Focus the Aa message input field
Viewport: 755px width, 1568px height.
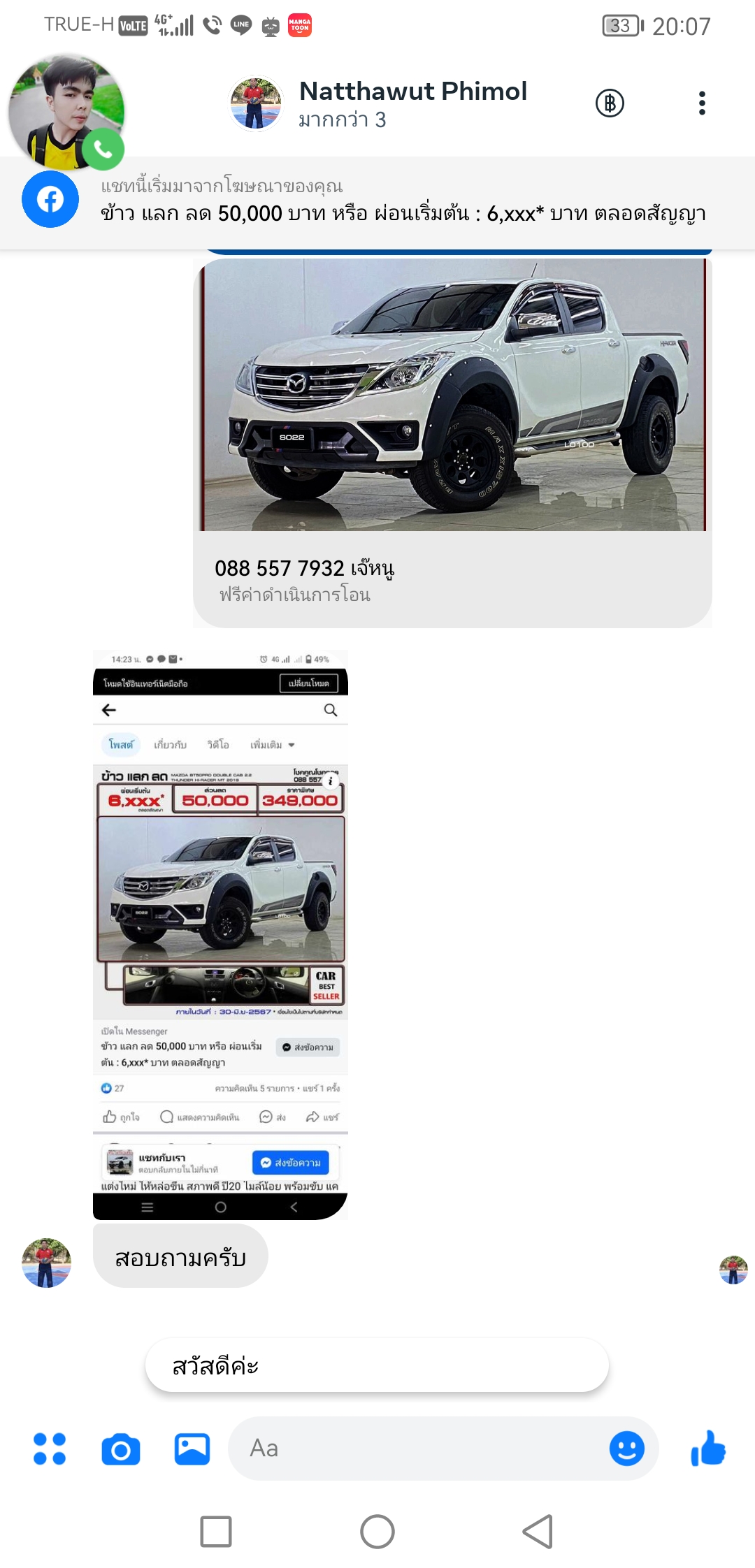(x=419, y=1449)
